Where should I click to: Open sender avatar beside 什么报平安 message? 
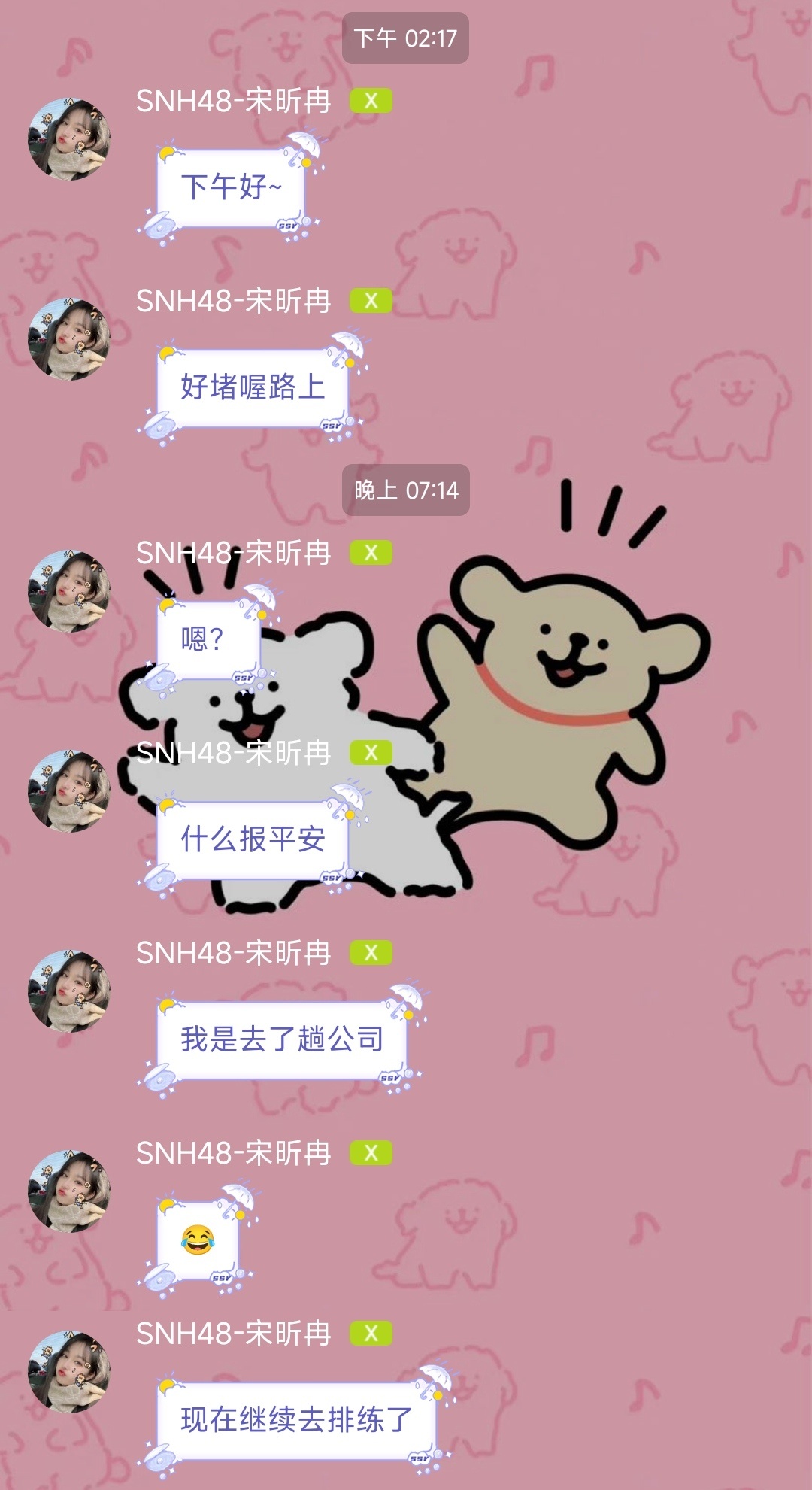69,791
